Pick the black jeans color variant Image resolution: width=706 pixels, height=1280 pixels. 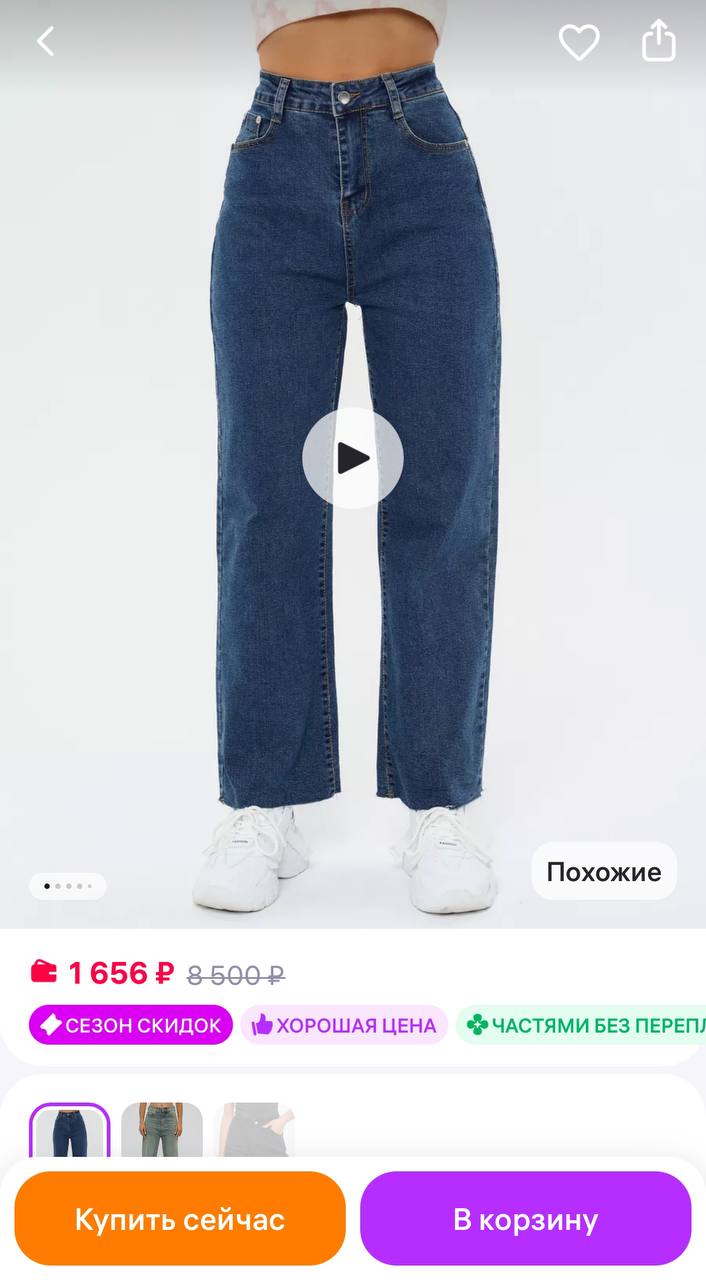tap(254, 1130)
